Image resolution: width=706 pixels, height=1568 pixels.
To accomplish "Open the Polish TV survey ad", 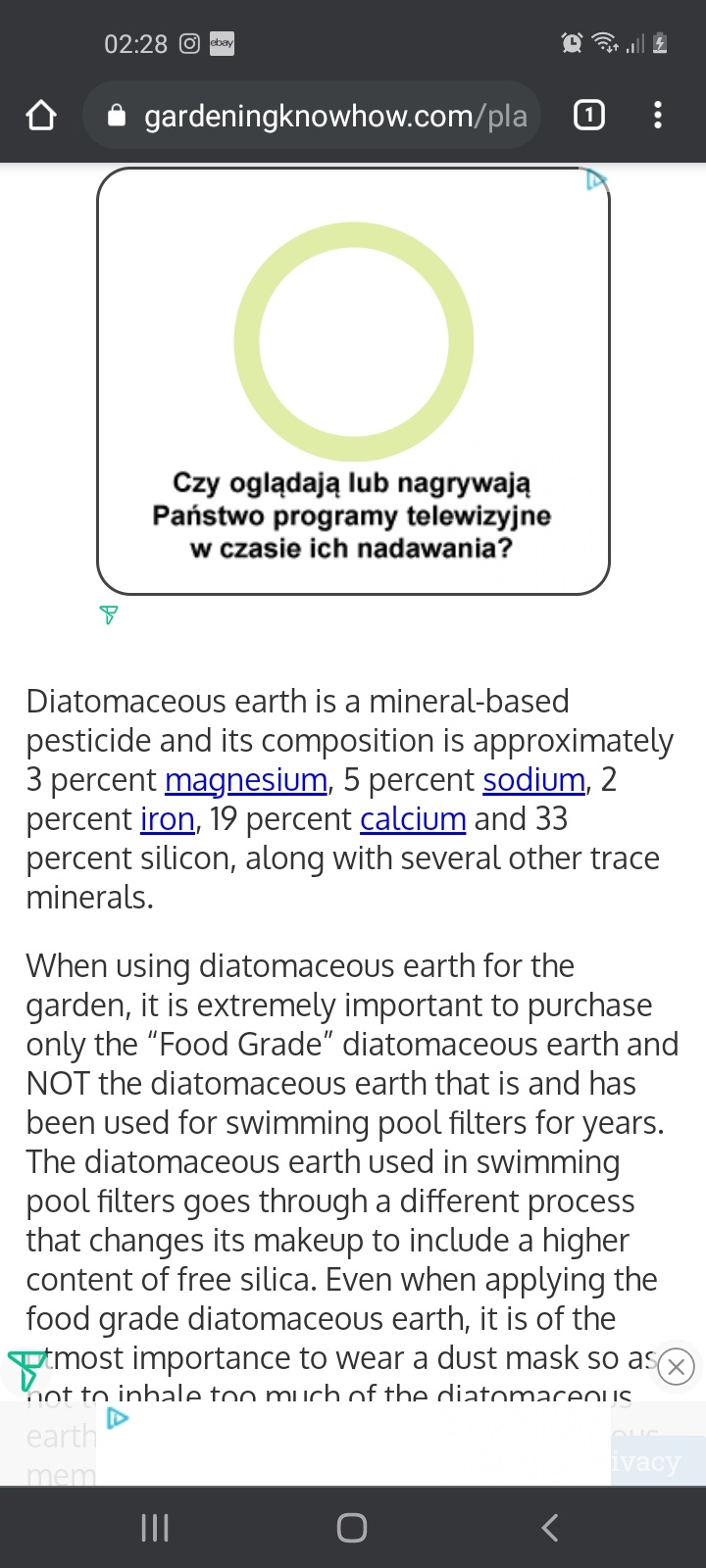I will [x=353, y=381].
